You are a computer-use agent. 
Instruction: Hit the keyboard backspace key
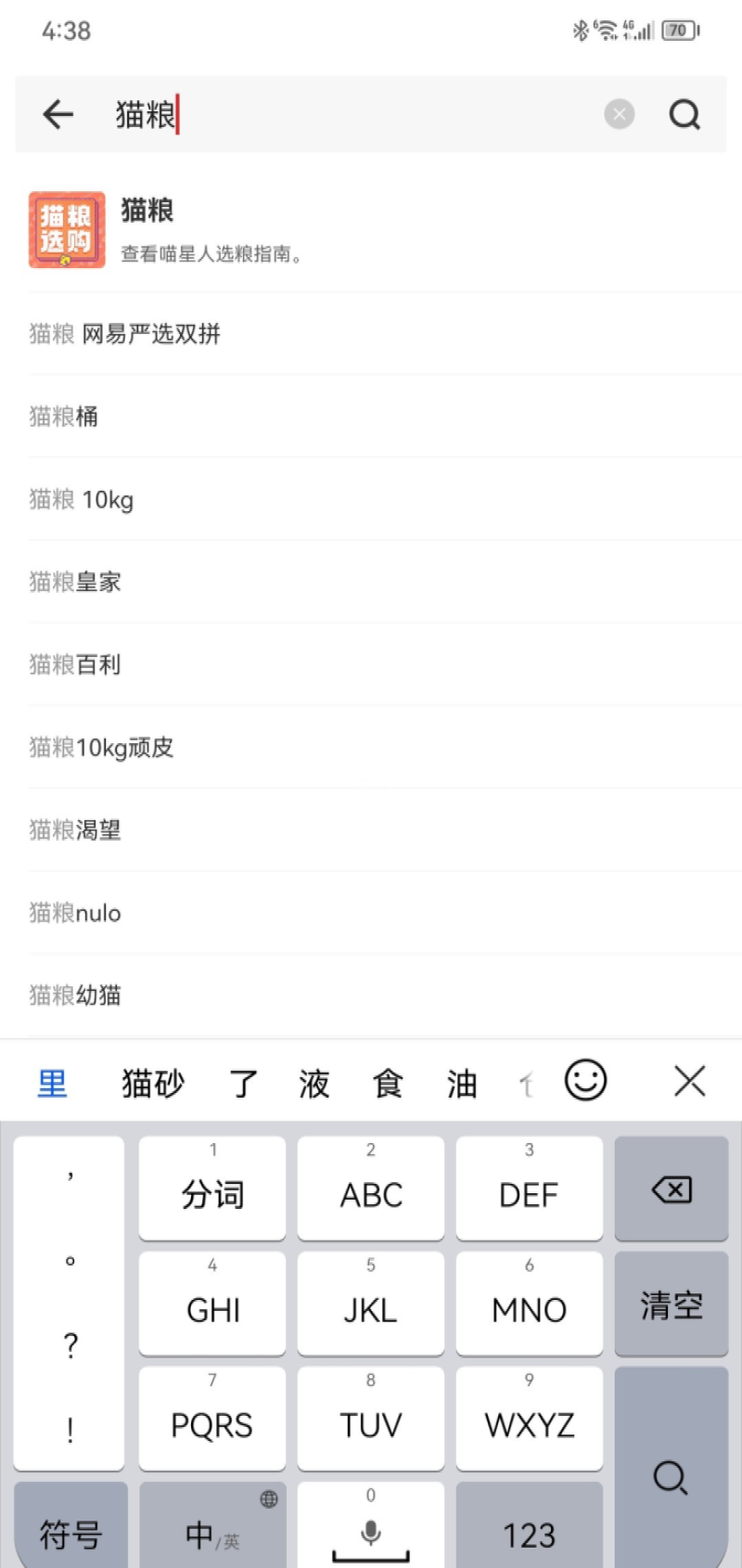pos(671,1189)
